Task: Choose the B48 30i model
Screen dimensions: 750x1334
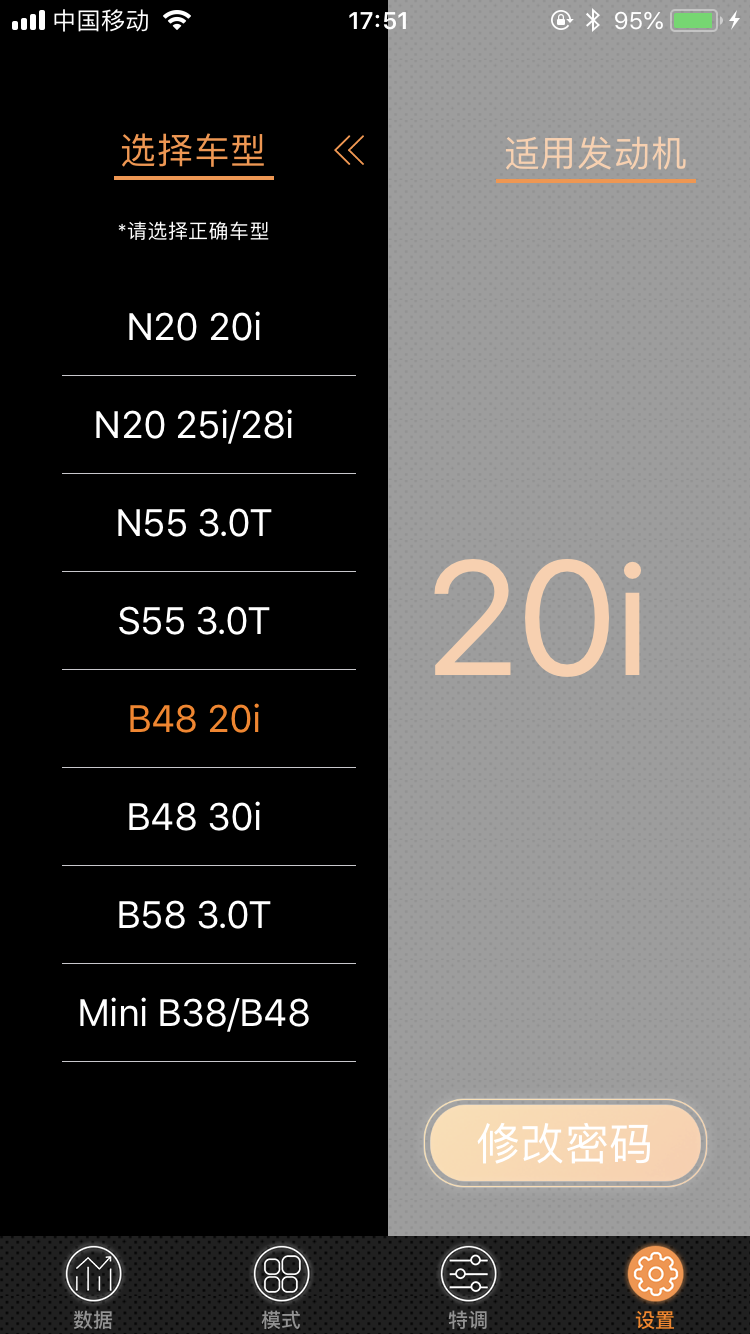Action: (x=194, y=817)
